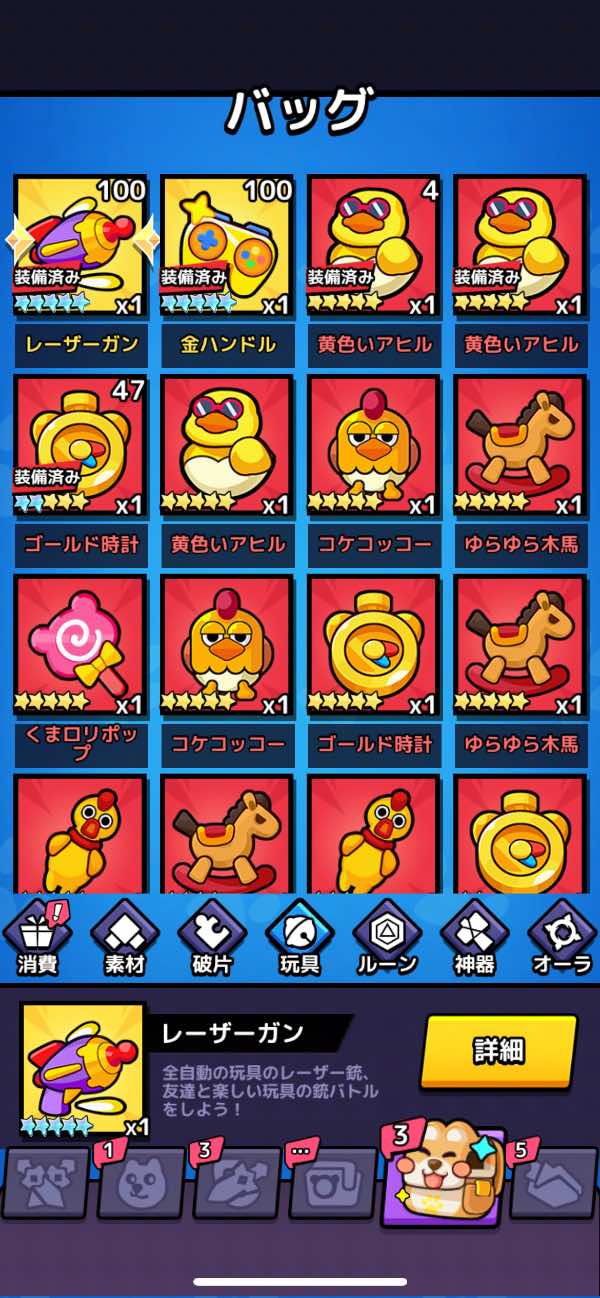This screenshot has width=600, height=1298.
Task: Tap the 詳細 details button
Action: point(499,1051)
